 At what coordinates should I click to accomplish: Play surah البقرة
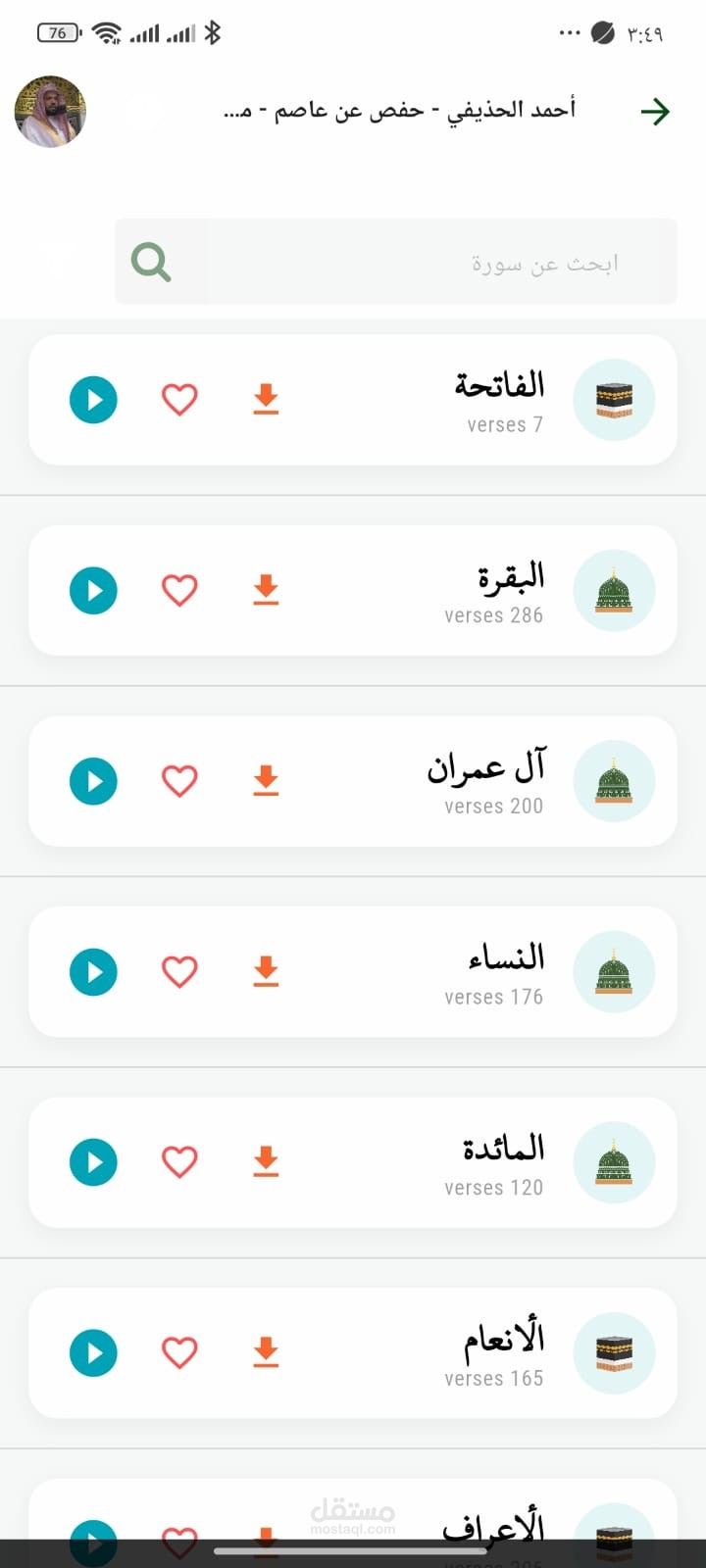pos(93,591)
